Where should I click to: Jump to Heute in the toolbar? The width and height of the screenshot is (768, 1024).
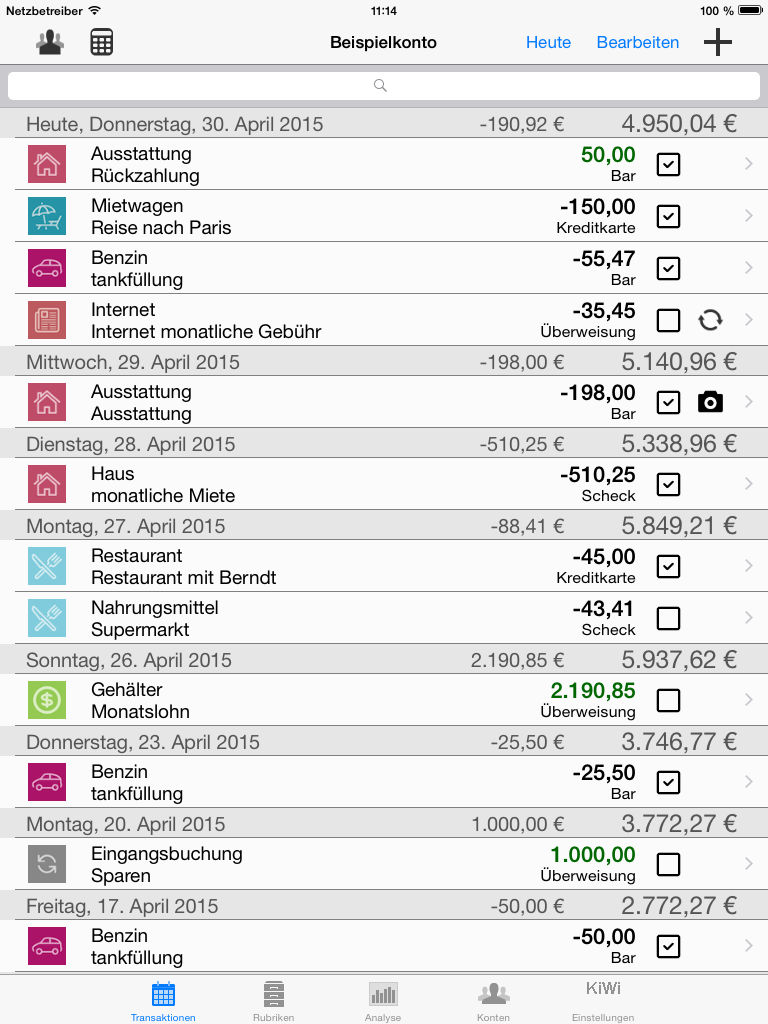[x=548, y=42]
